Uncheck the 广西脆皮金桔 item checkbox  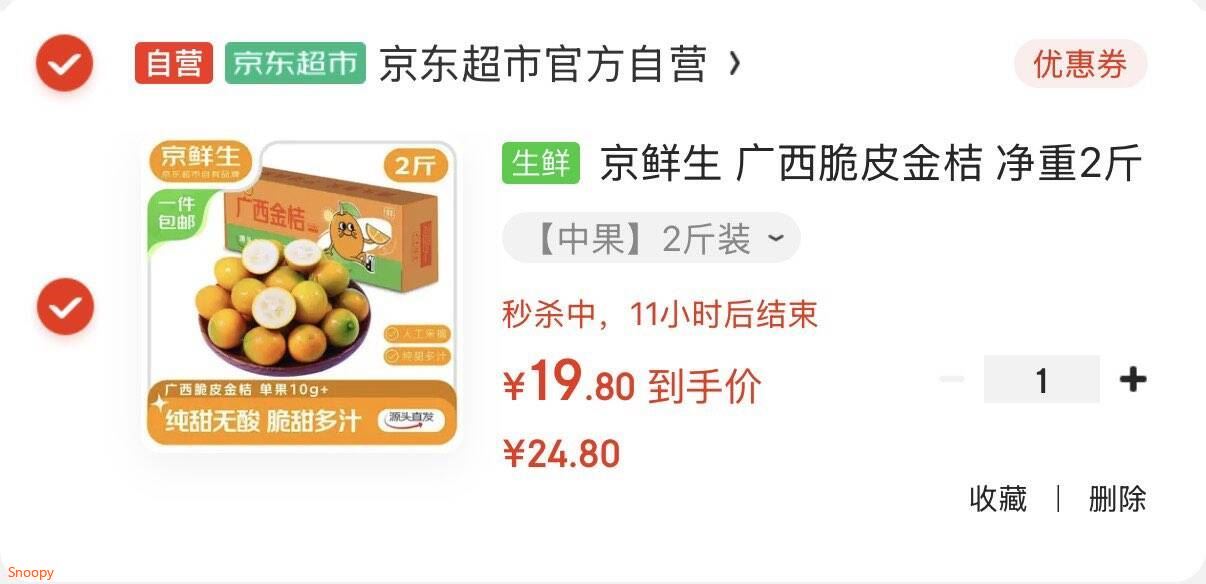pyautogui.click(x=65, y=306)
